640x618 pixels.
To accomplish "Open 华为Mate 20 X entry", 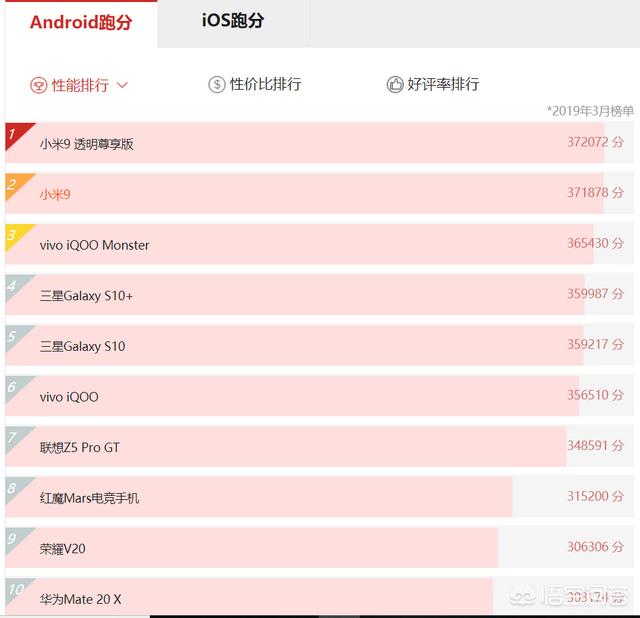I will click(x=80, y=599).
